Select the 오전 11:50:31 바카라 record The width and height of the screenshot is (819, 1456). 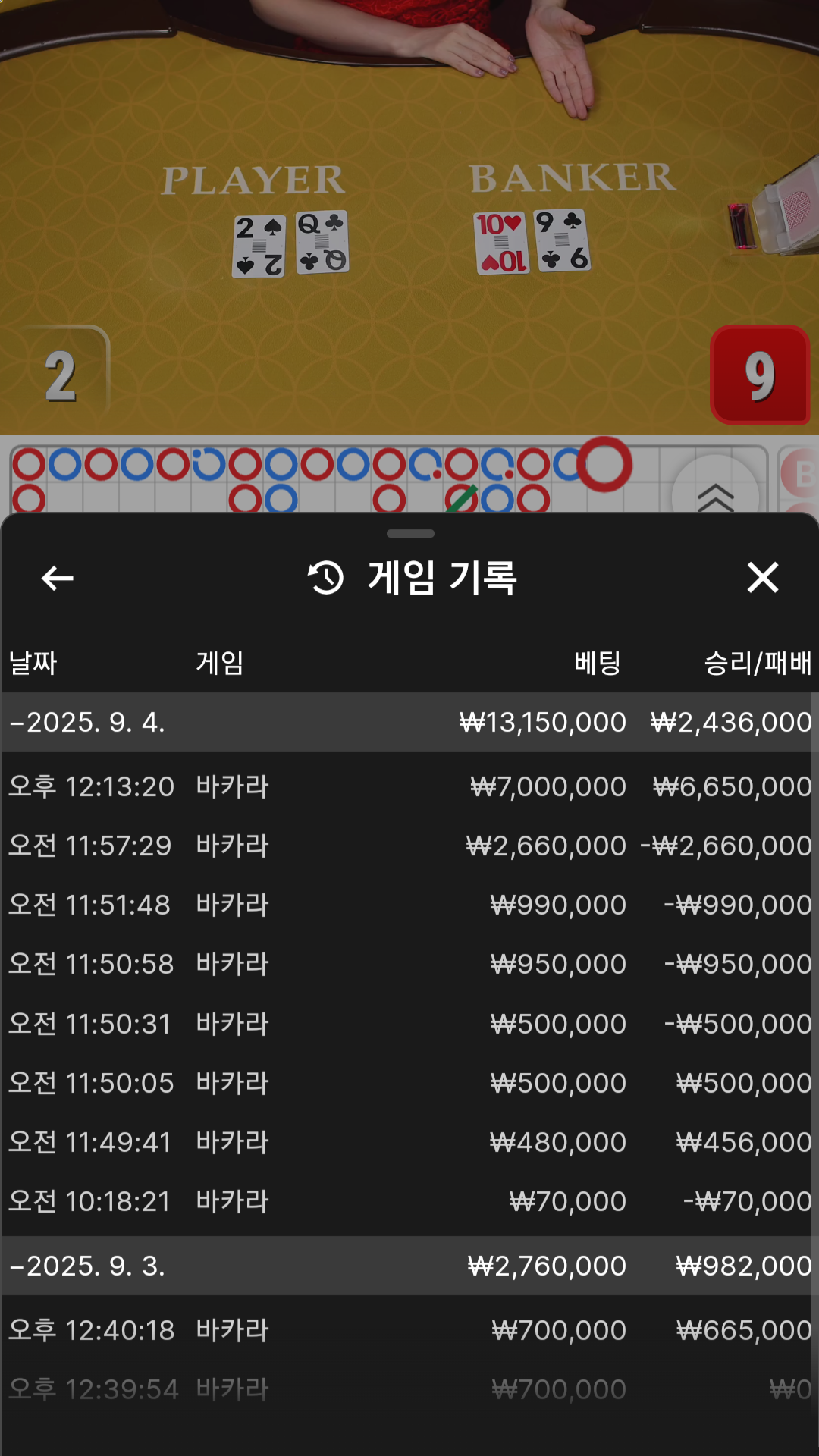click(409, 1024)
